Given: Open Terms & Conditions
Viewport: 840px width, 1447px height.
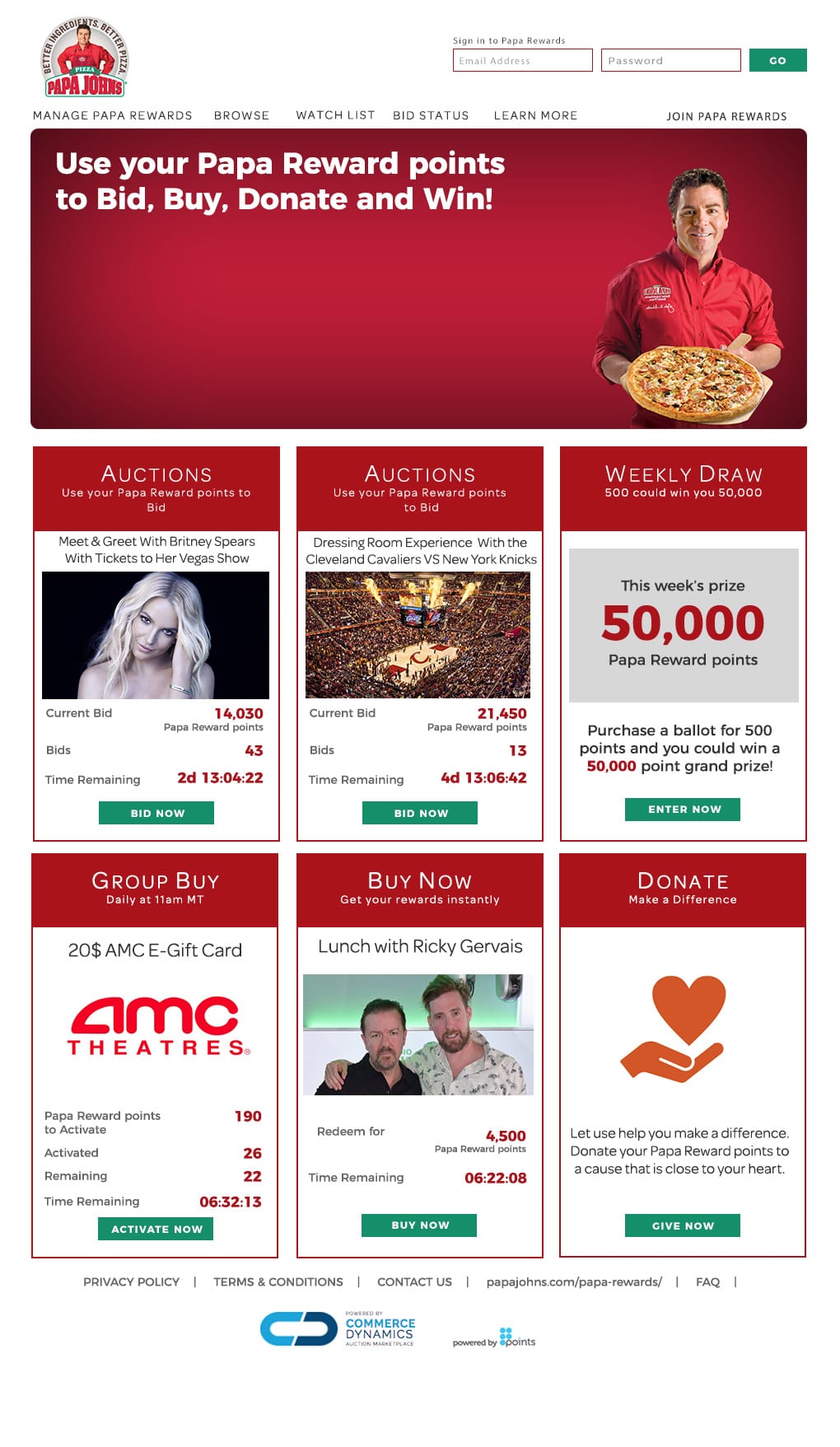Looking at the screenshot, I should click(x=278, y=1281).
